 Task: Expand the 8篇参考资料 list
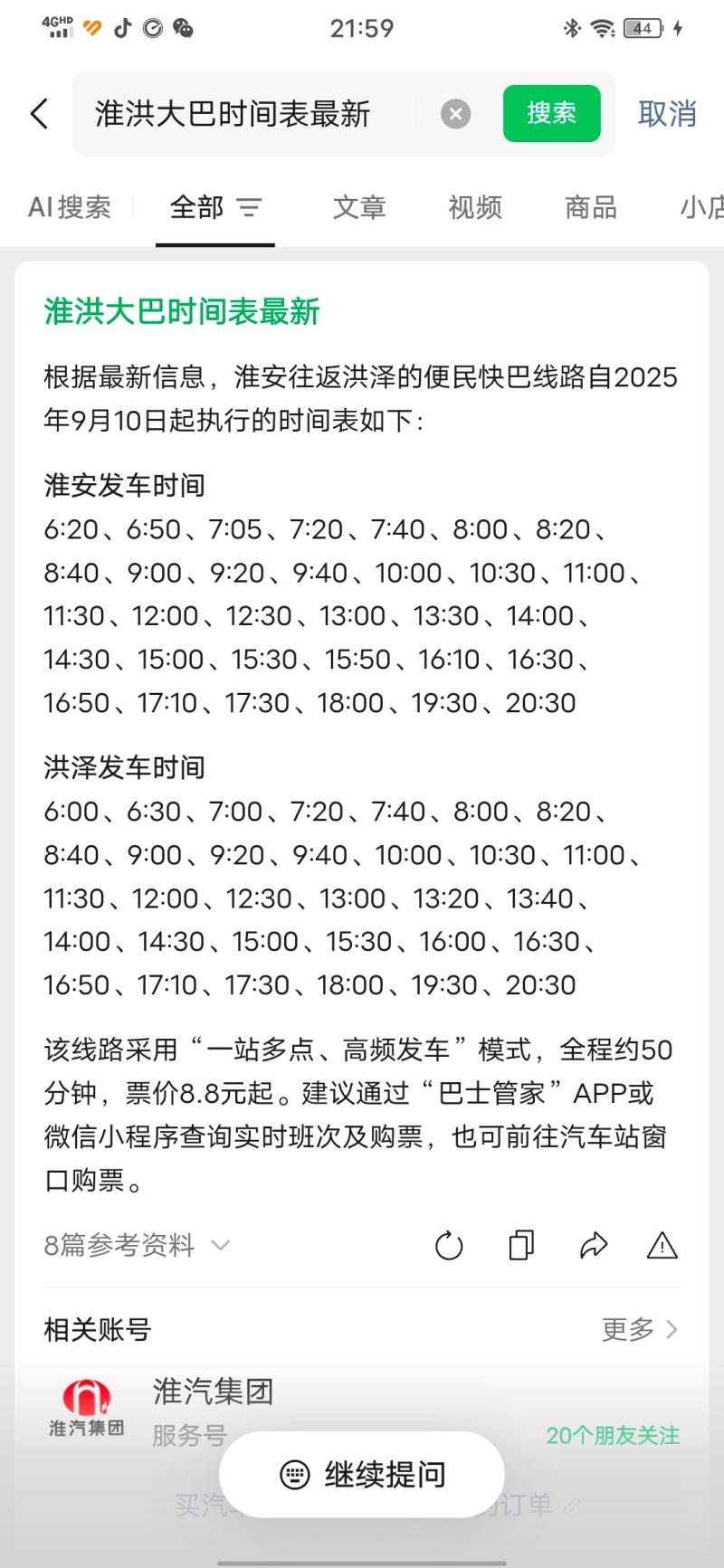pyautogui.click(x=136, y=1245)
